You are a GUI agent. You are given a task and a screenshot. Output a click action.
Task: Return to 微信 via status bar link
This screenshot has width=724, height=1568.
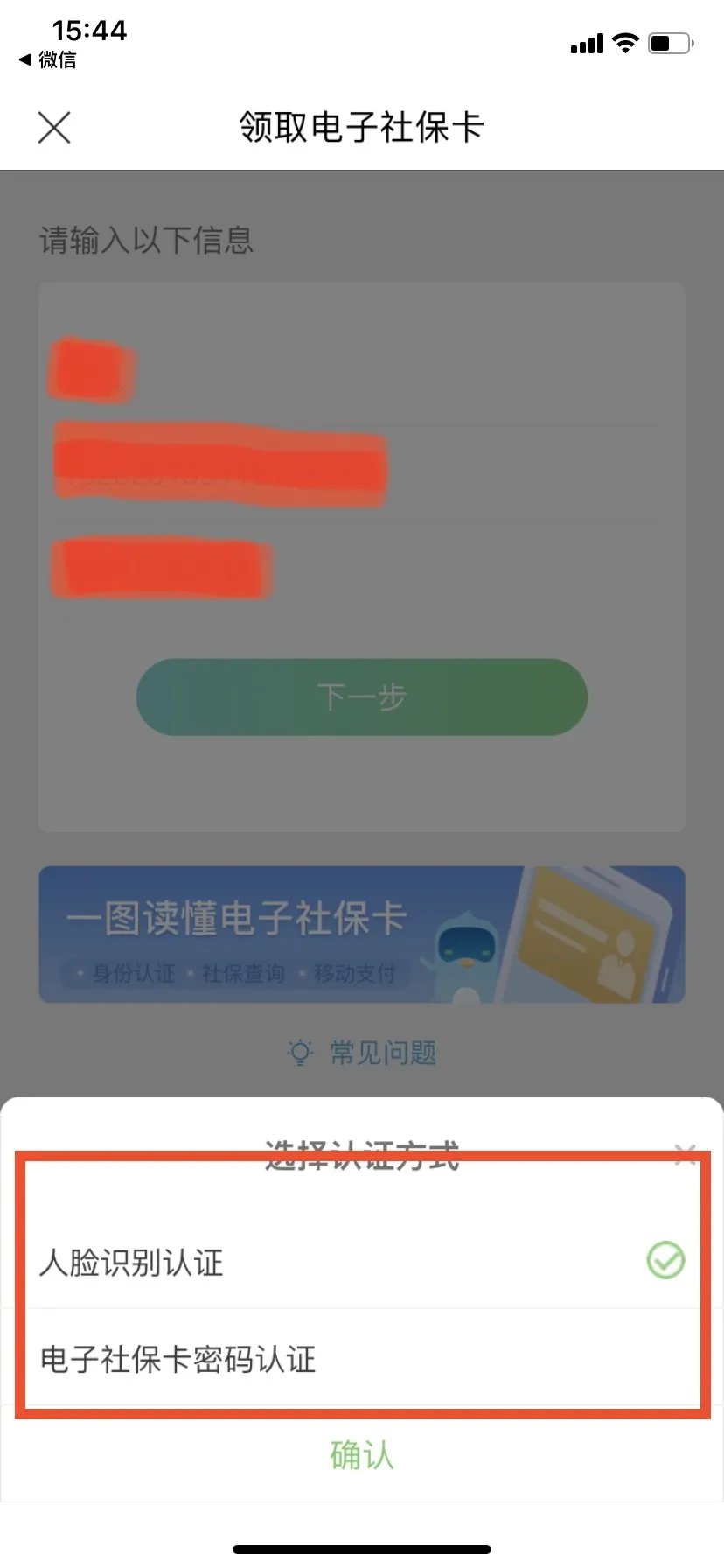(48, 59)
